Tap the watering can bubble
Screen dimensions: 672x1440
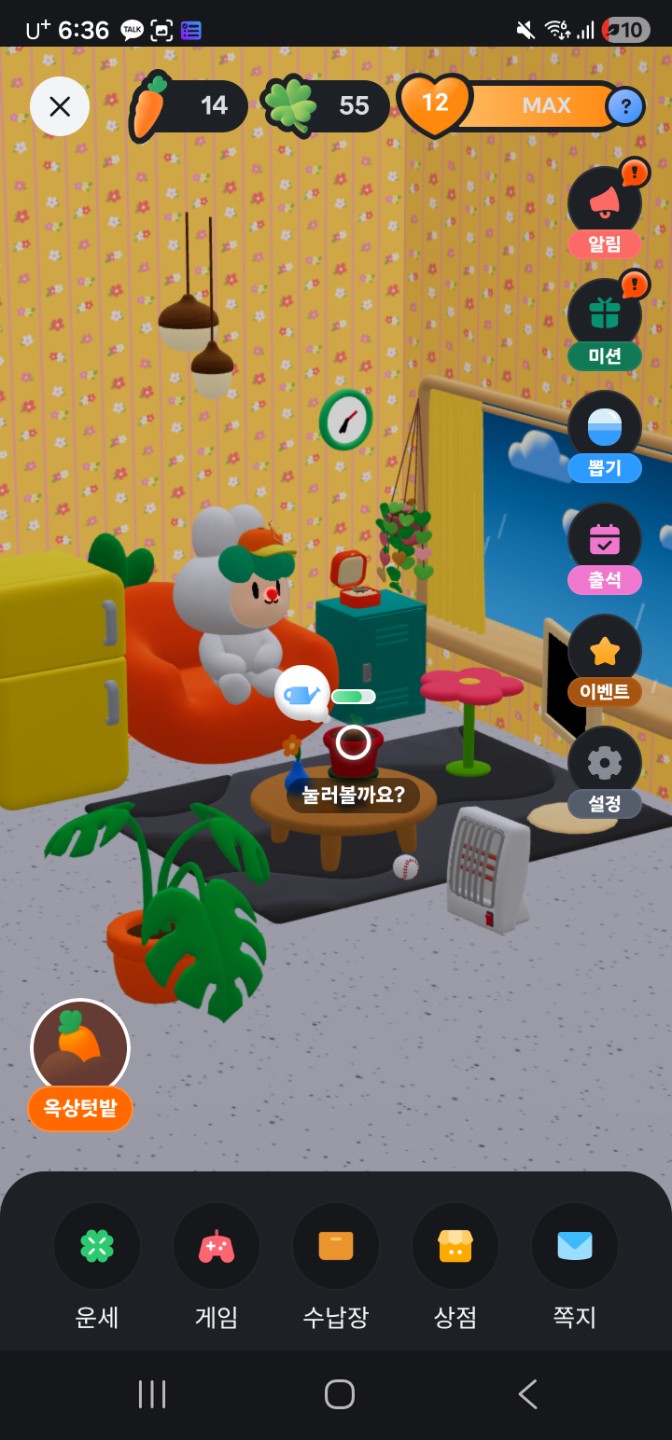pyautogui.click(x=301, y=692)
